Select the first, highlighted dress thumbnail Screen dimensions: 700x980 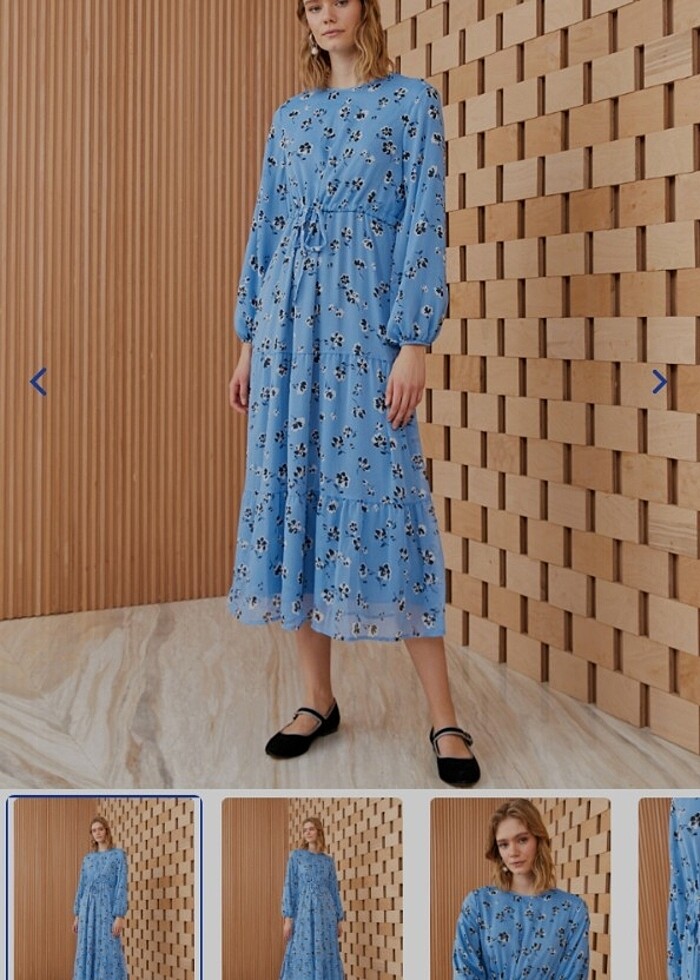104,888
